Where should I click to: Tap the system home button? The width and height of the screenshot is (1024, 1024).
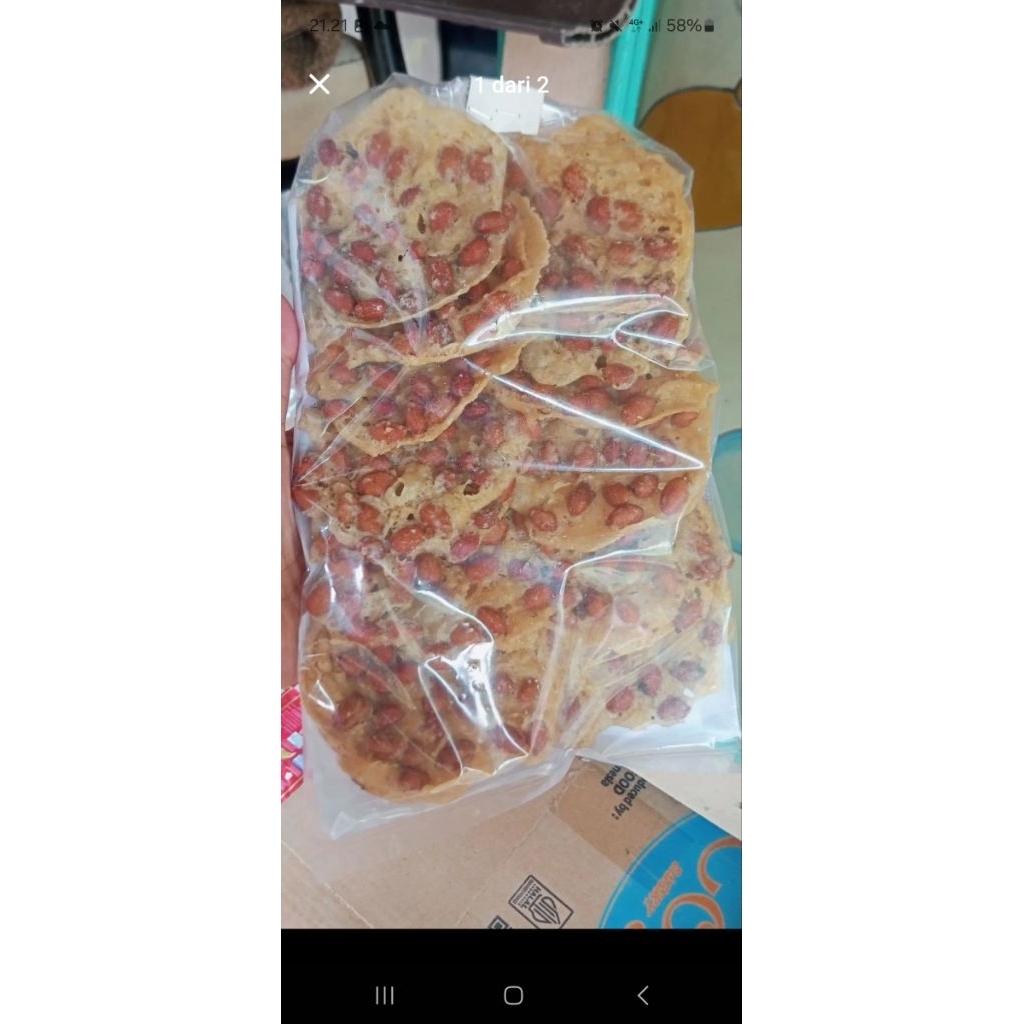(x=513, y=995)
